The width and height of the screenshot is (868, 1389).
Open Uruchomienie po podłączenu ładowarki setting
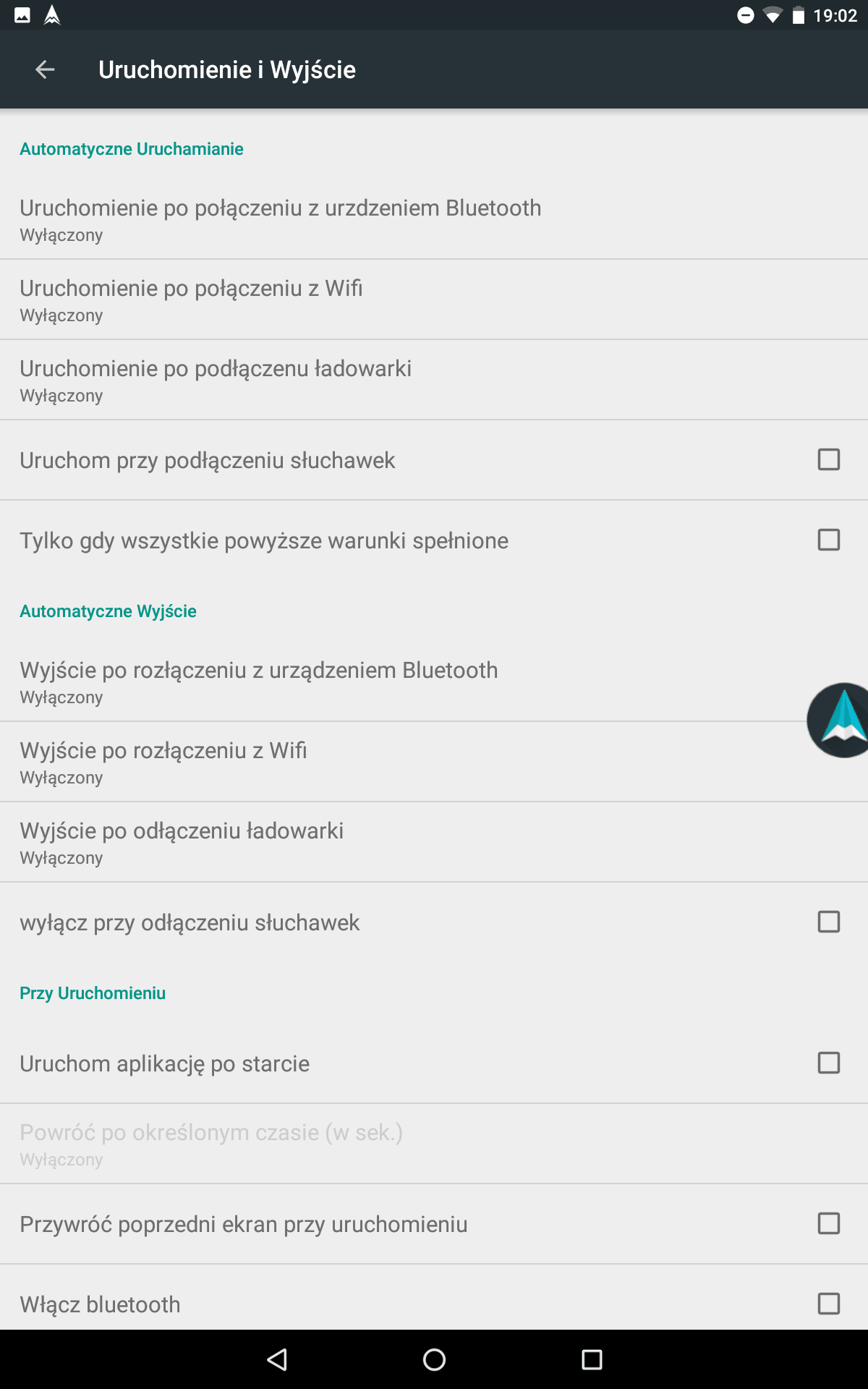tap(434, 380)
